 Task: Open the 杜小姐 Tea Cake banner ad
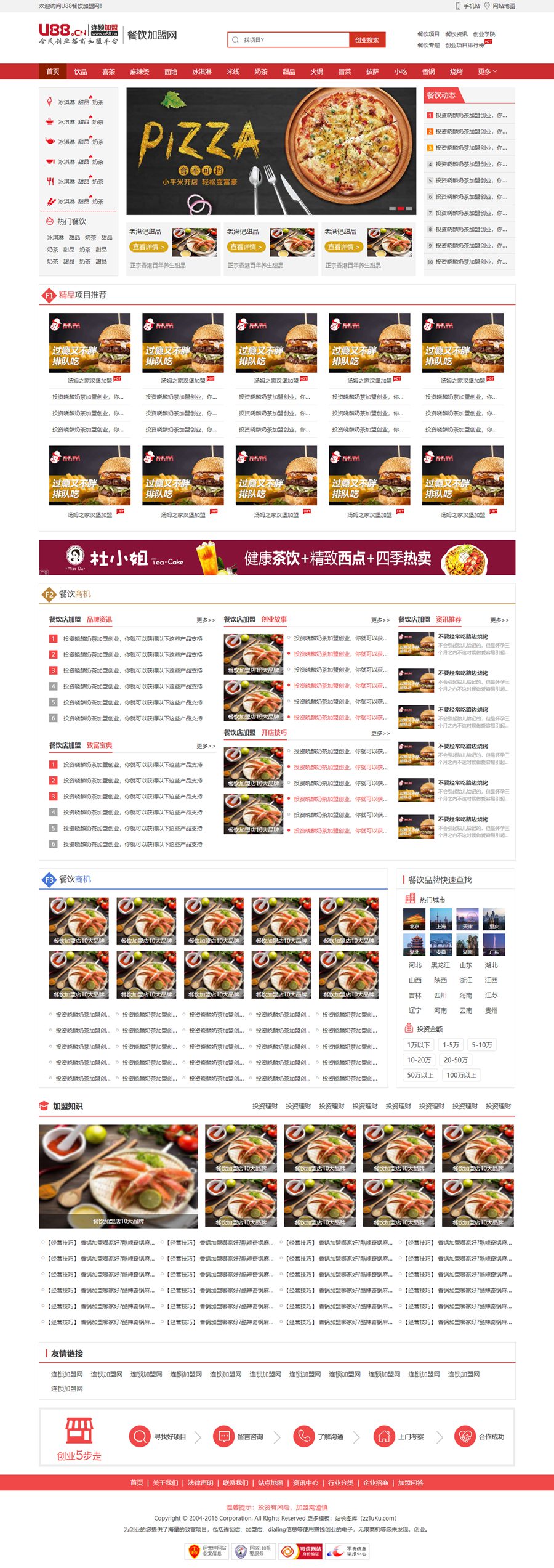coord(277,558)
